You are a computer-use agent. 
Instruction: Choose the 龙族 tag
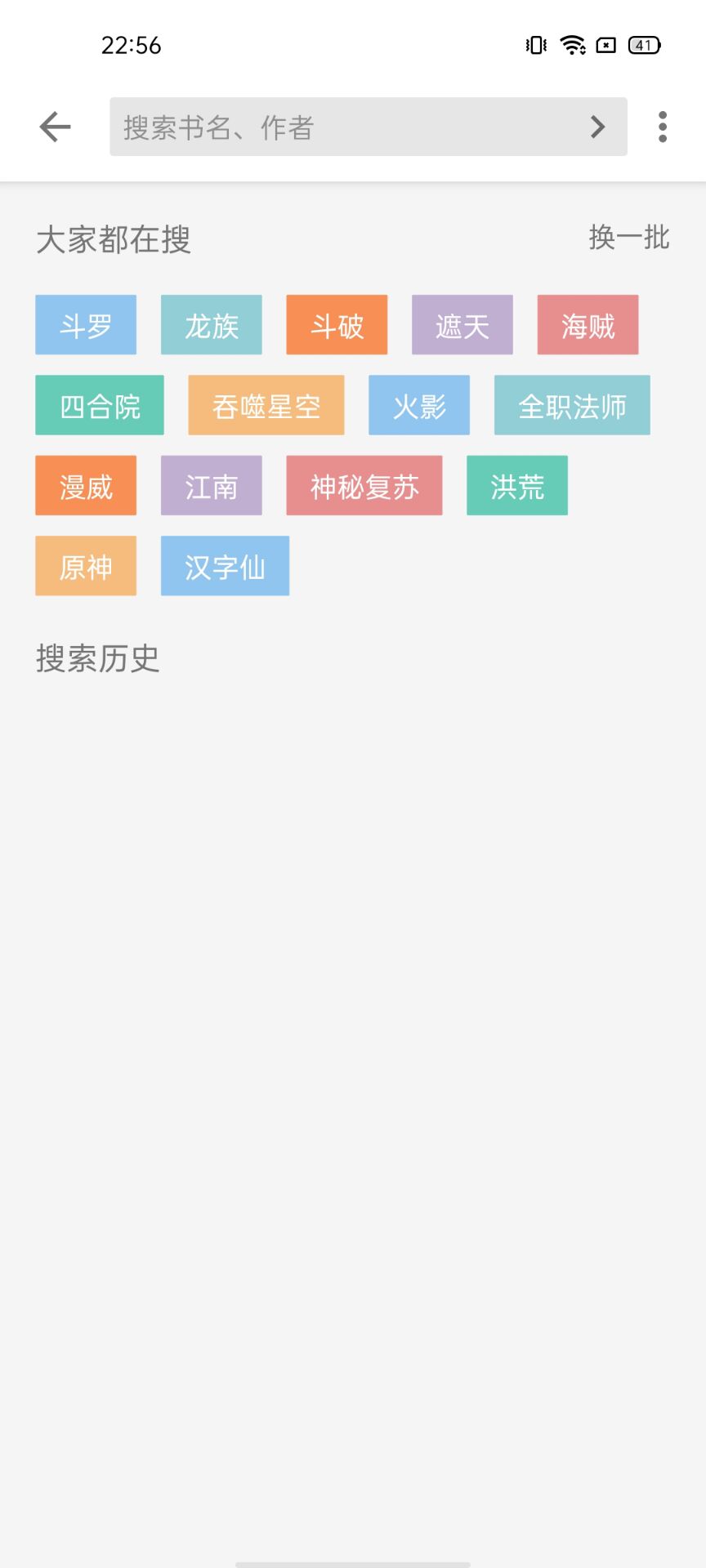click(212, 325)
